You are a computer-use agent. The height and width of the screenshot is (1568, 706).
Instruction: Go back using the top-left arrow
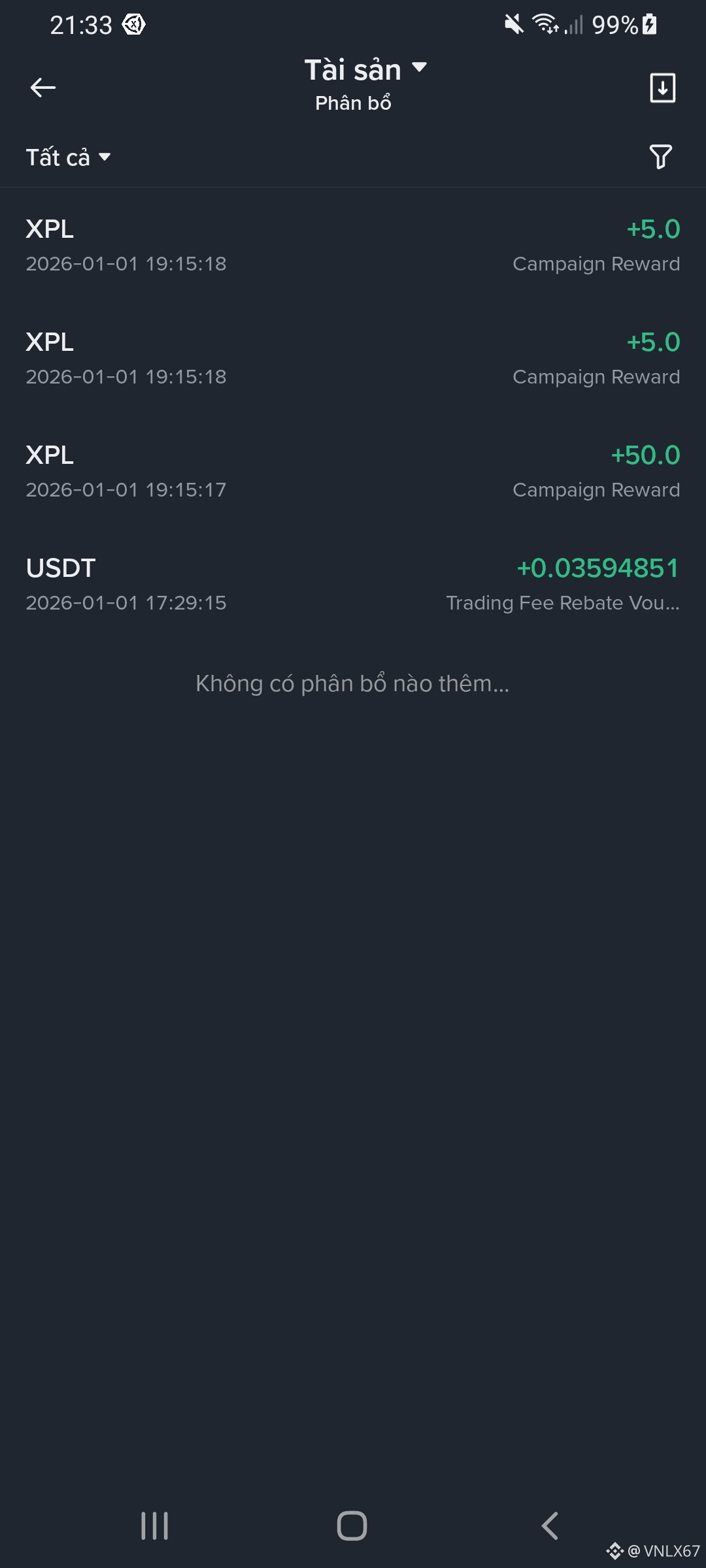43,88
